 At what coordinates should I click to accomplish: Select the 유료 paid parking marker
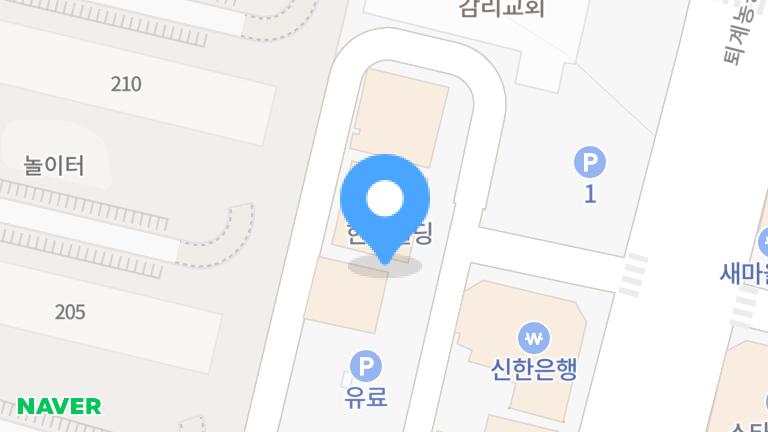365,366
